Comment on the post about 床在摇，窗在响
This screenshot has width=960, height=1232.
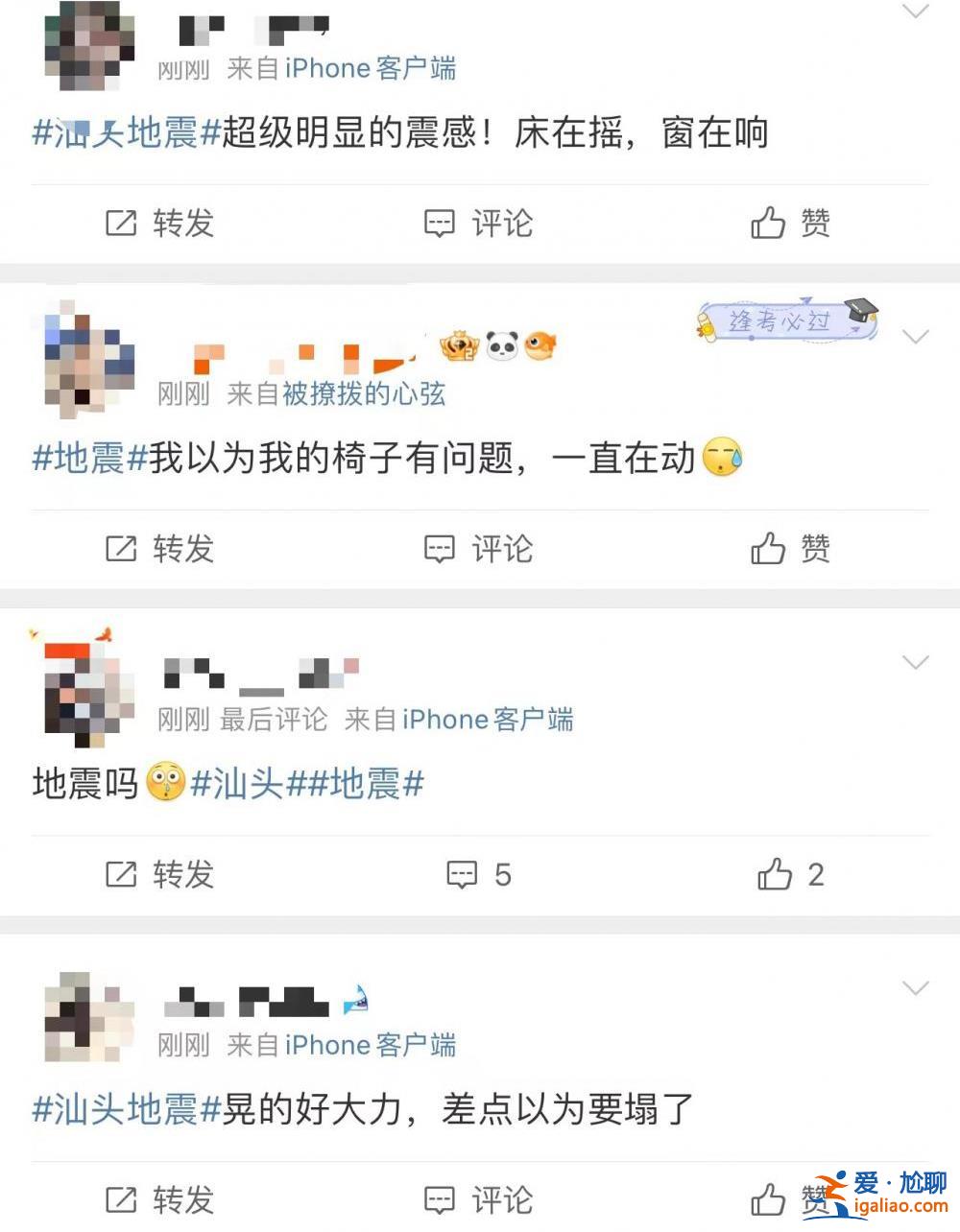[478, 224]
